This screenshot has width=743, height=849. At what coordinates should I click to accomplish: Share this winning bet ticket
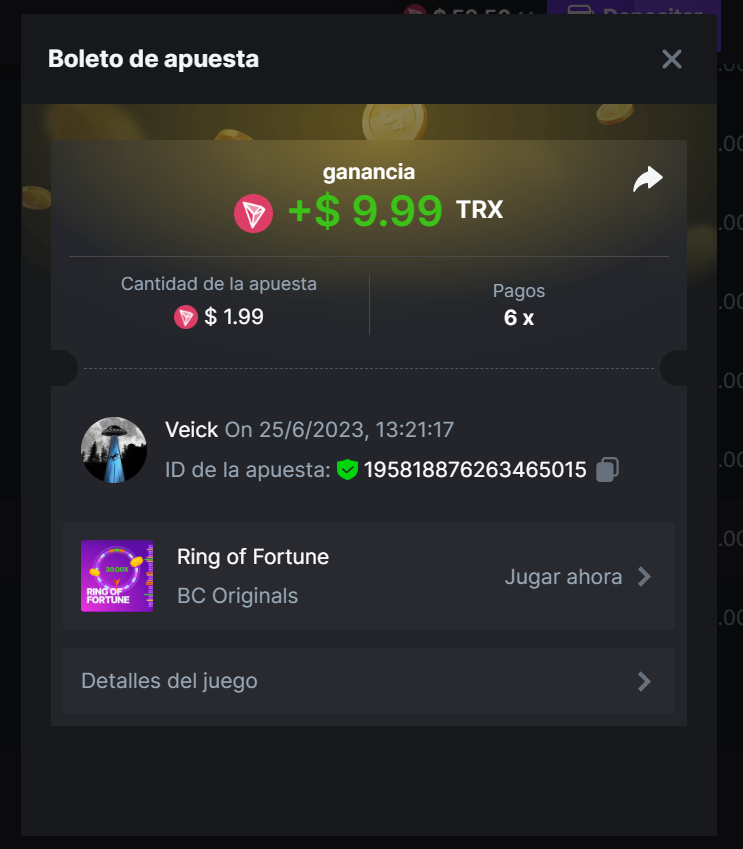click(x=648, y=180)
